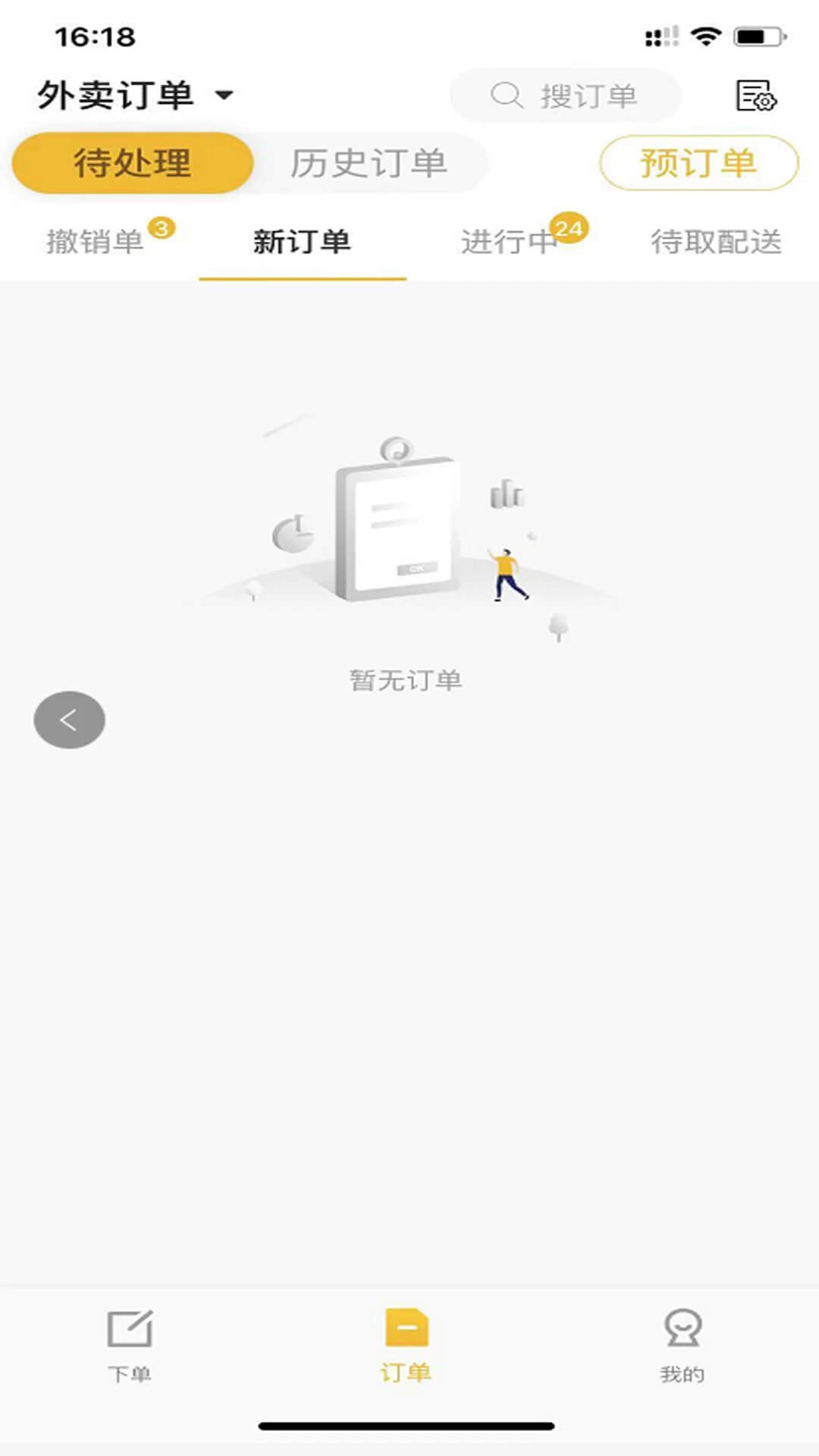This screenshot has width=819, height=1456.
Task: View the 进行中 orders tab
Action: [508, 242]
